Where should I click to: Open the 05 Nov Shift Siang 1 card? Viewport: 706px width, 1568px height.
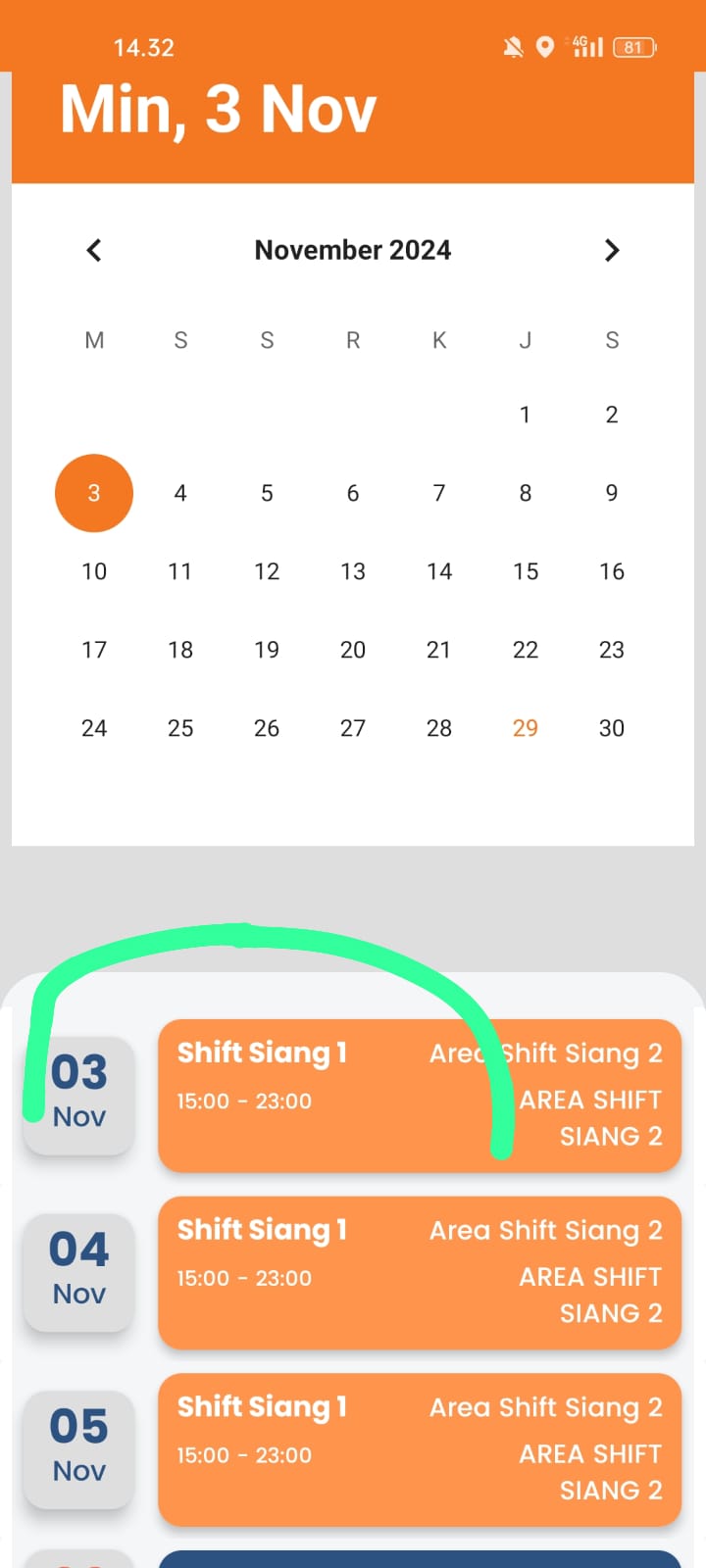point(420,1450)
